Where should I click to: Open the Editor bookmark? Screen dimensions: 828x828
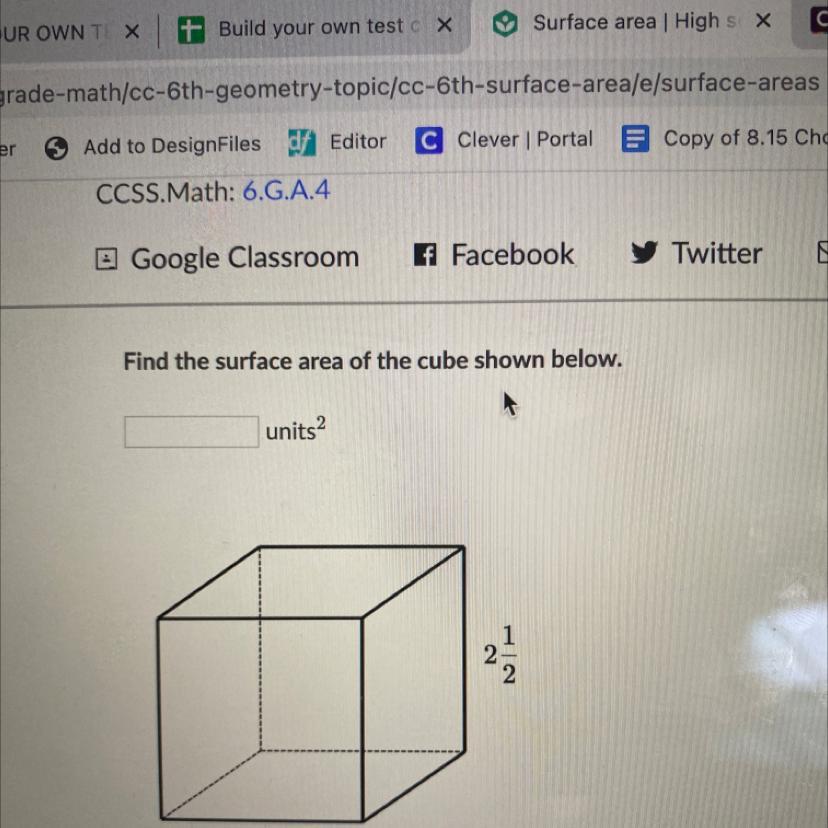pos(340,142)
